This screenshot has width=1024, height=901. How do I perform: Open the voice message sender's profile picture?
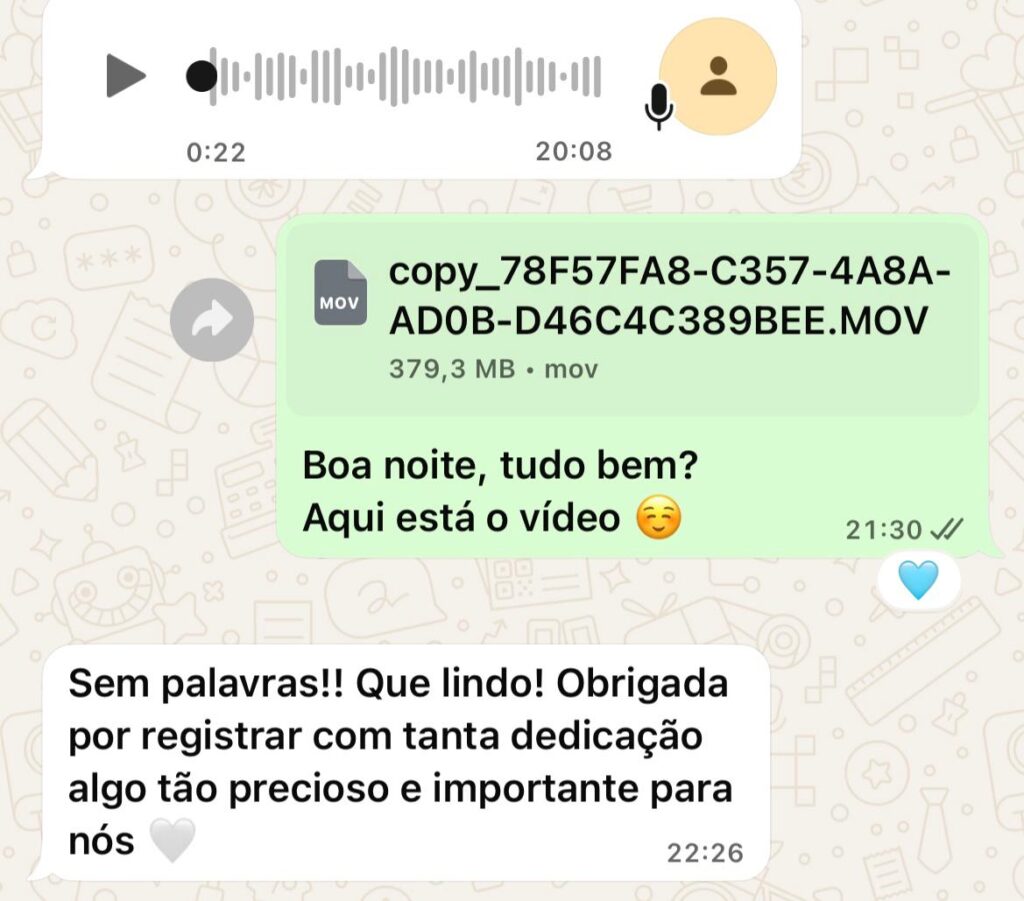click(x=718, y=76)
